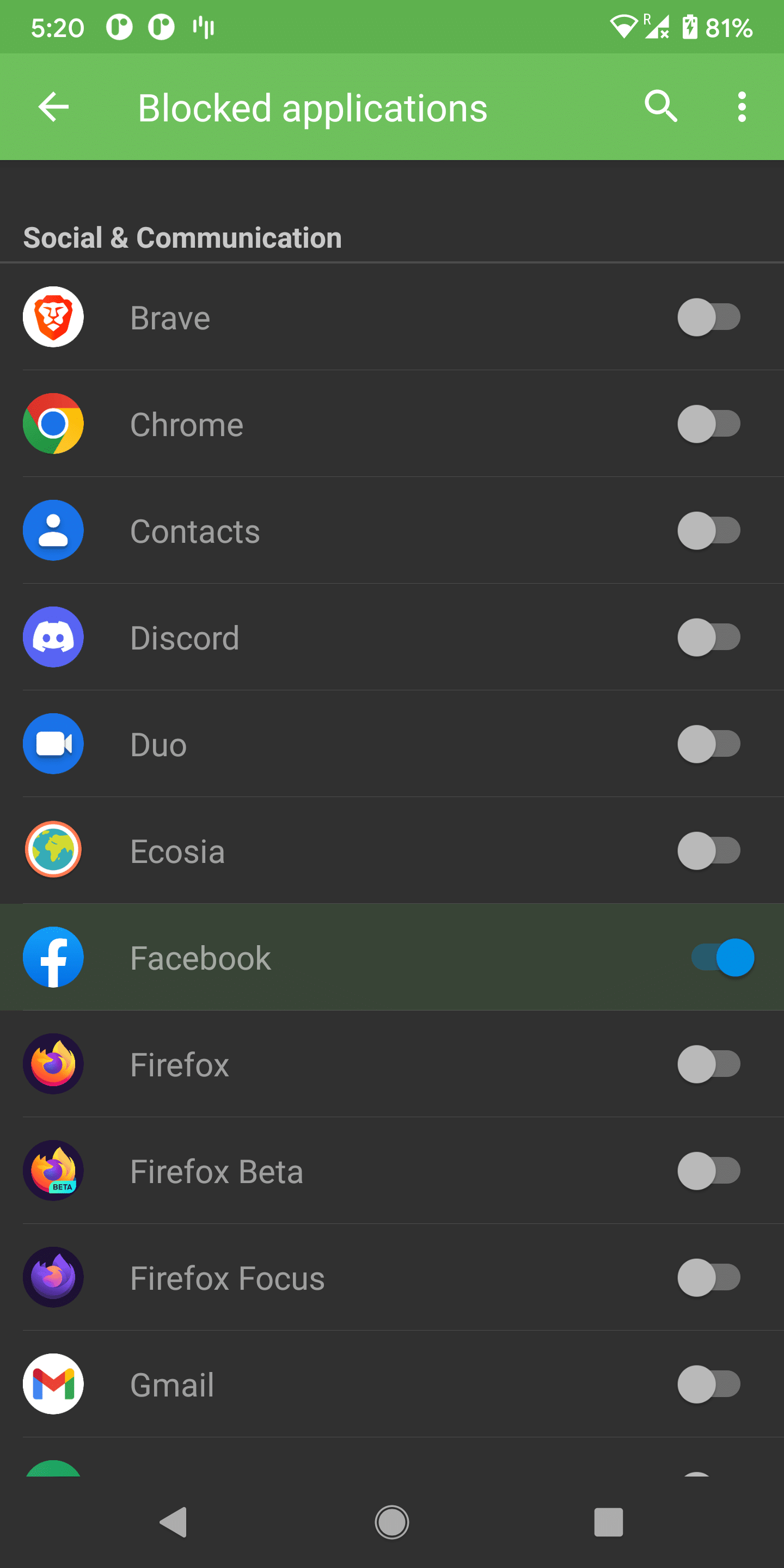Enable the Chrome blocking toggle
The image size is (784, 1568).
click(x=709, y=424)
